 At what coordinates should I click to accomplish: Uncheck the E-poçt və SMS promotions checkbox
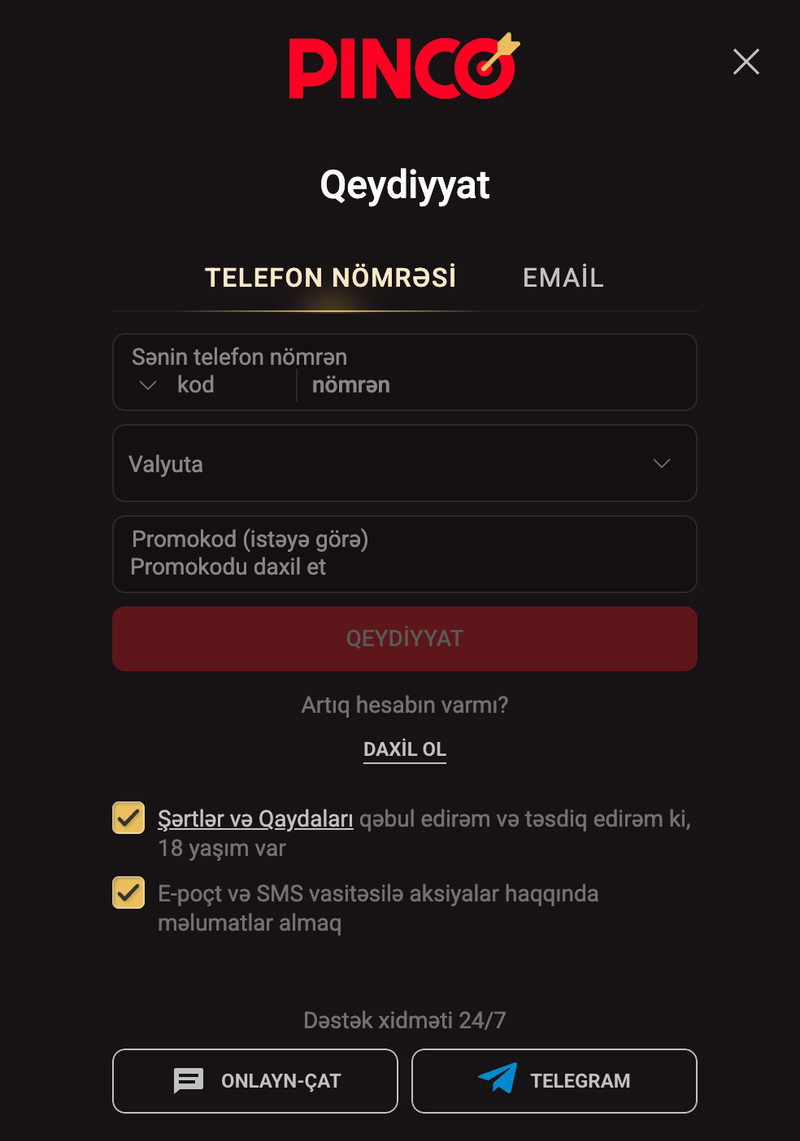[128, 892]
